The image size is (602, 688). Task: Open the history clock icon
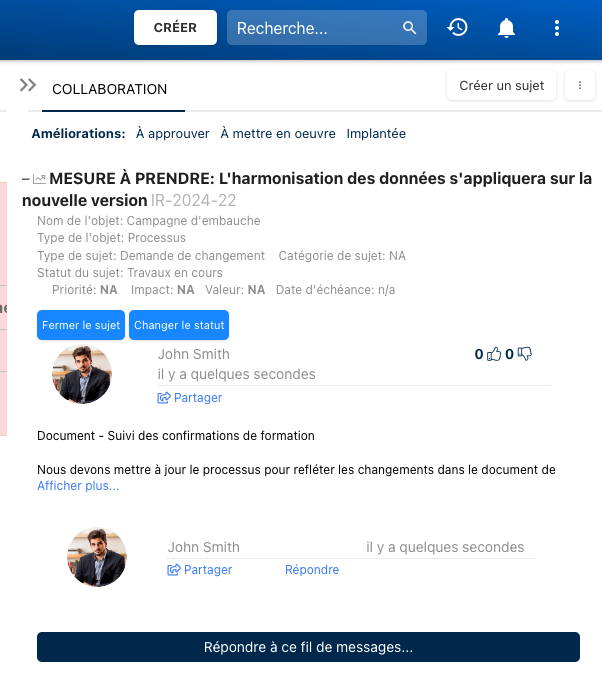[457, 28]
